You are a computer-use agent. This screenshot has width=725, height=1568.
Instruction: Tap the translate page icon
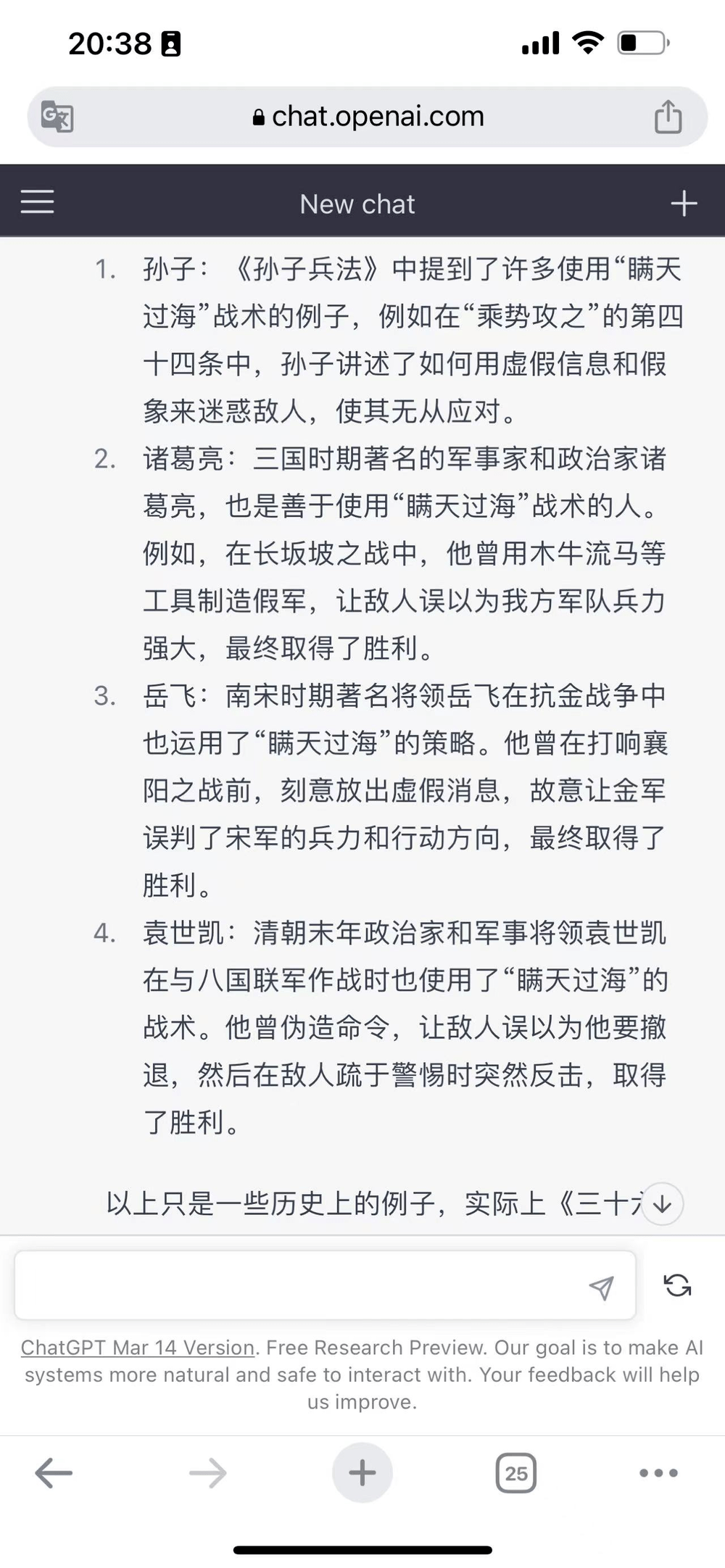coord(57,116)
